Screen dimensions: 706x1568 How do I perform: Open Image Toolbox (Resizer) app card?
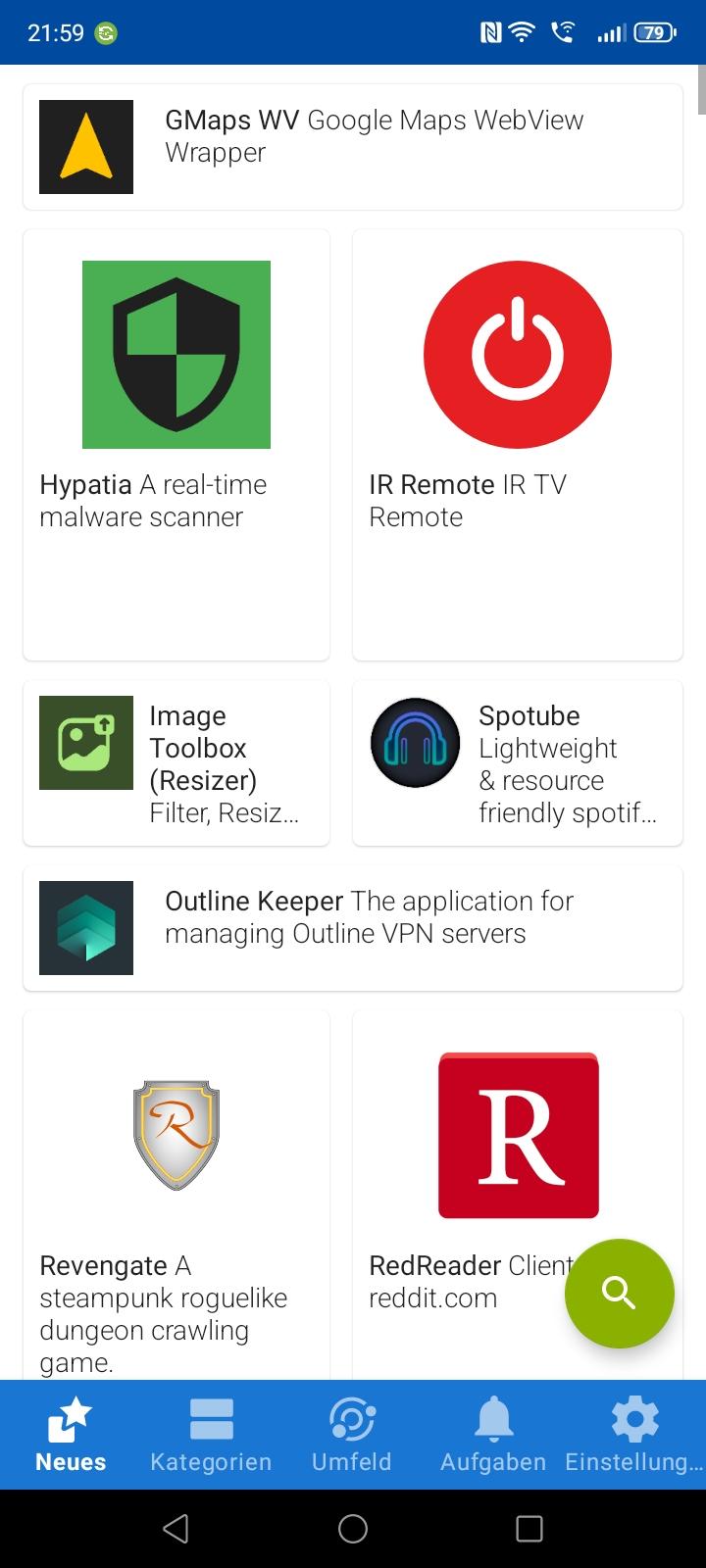(176, 762)
